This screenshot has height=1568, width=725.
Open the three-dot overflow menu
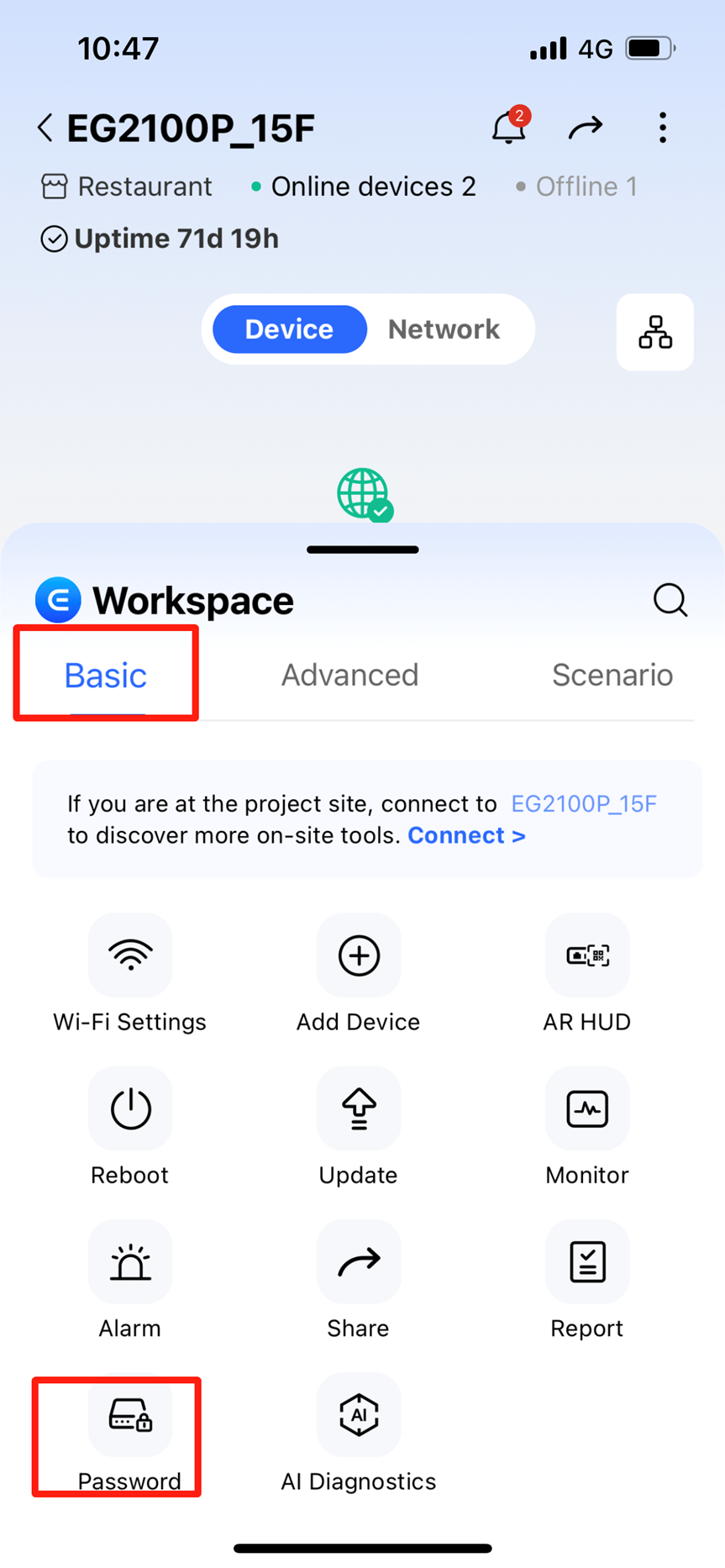[663, 128]
